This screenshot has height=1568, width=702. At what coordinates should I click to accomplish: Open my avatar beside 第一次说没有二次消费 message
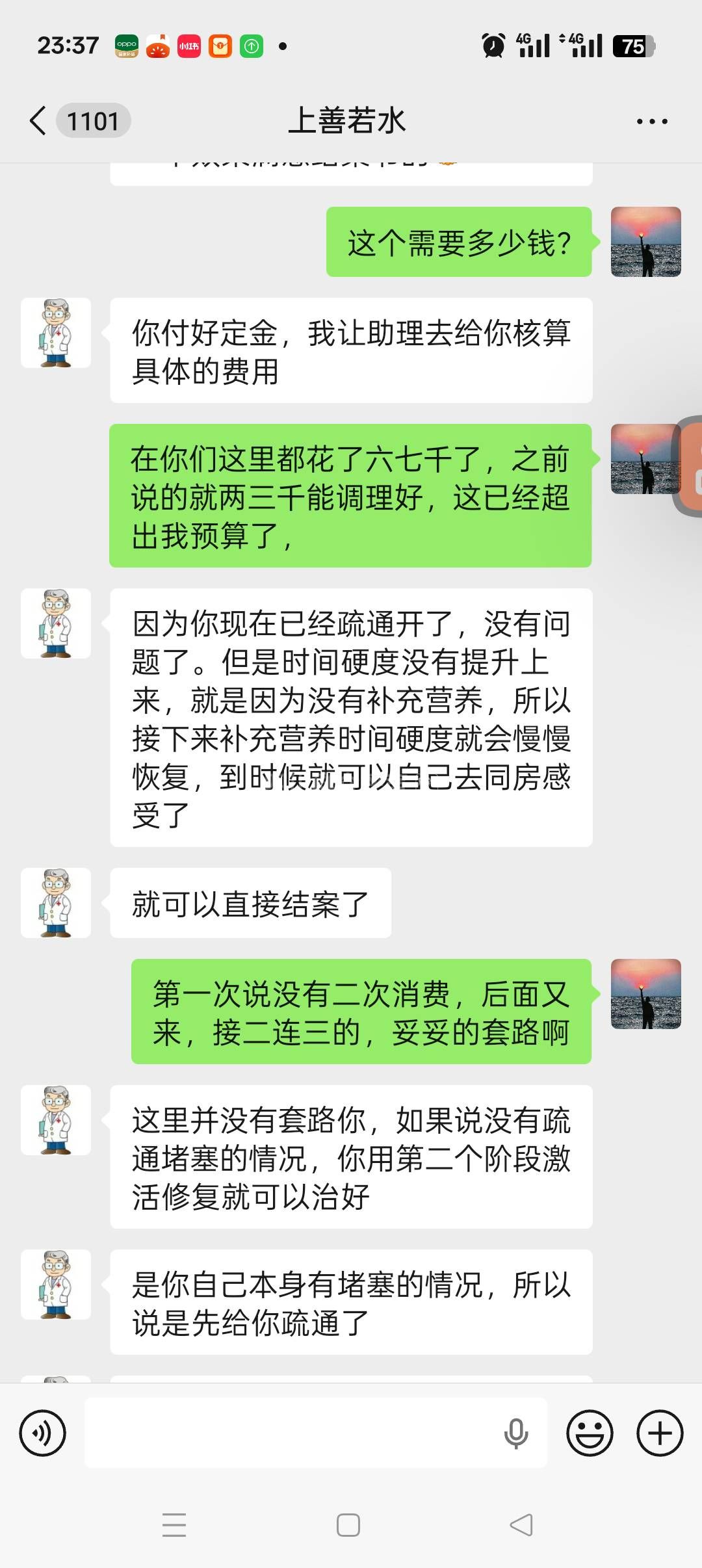tap(645, 993)
